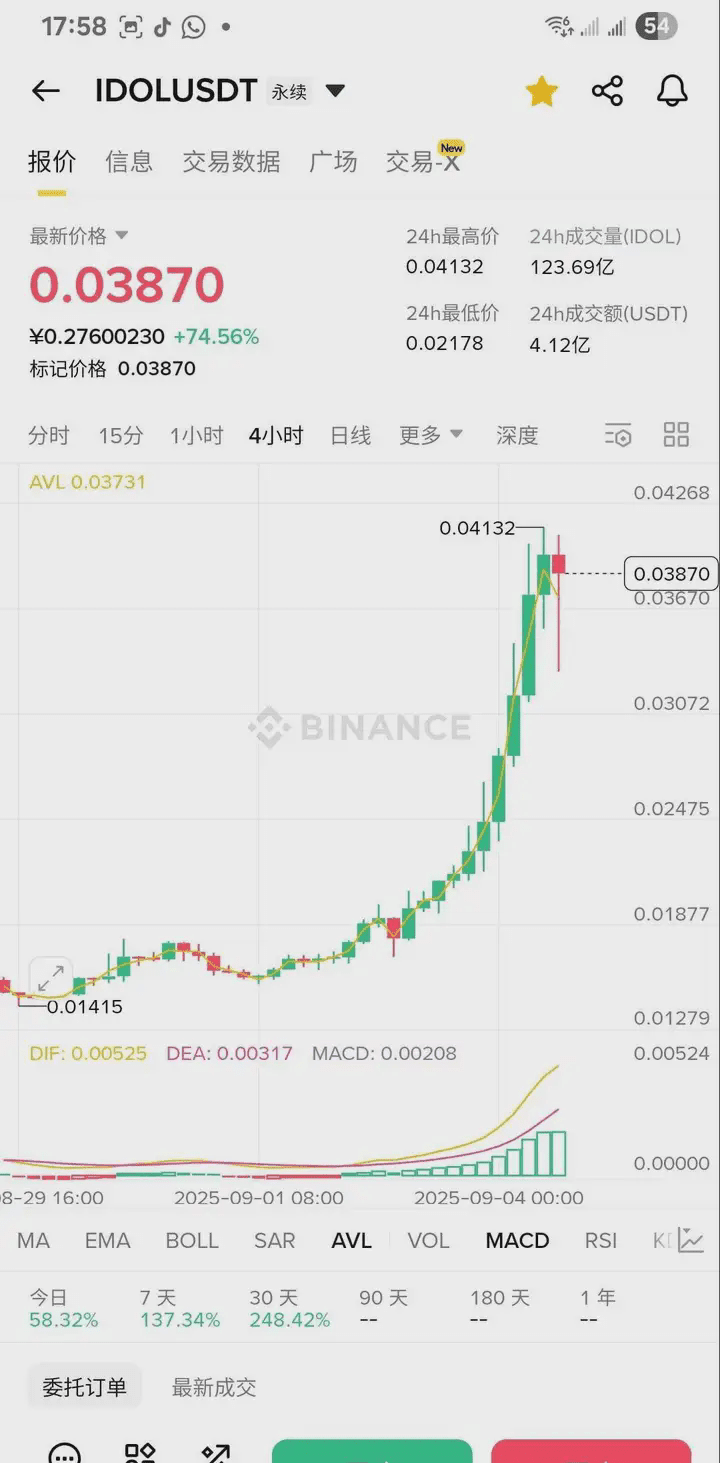Image resolution: width=720 pixels, height=1463 pixels.
Task: Open the IDOLUSDT pair dropdown
Action: click(x=336, y=91)
